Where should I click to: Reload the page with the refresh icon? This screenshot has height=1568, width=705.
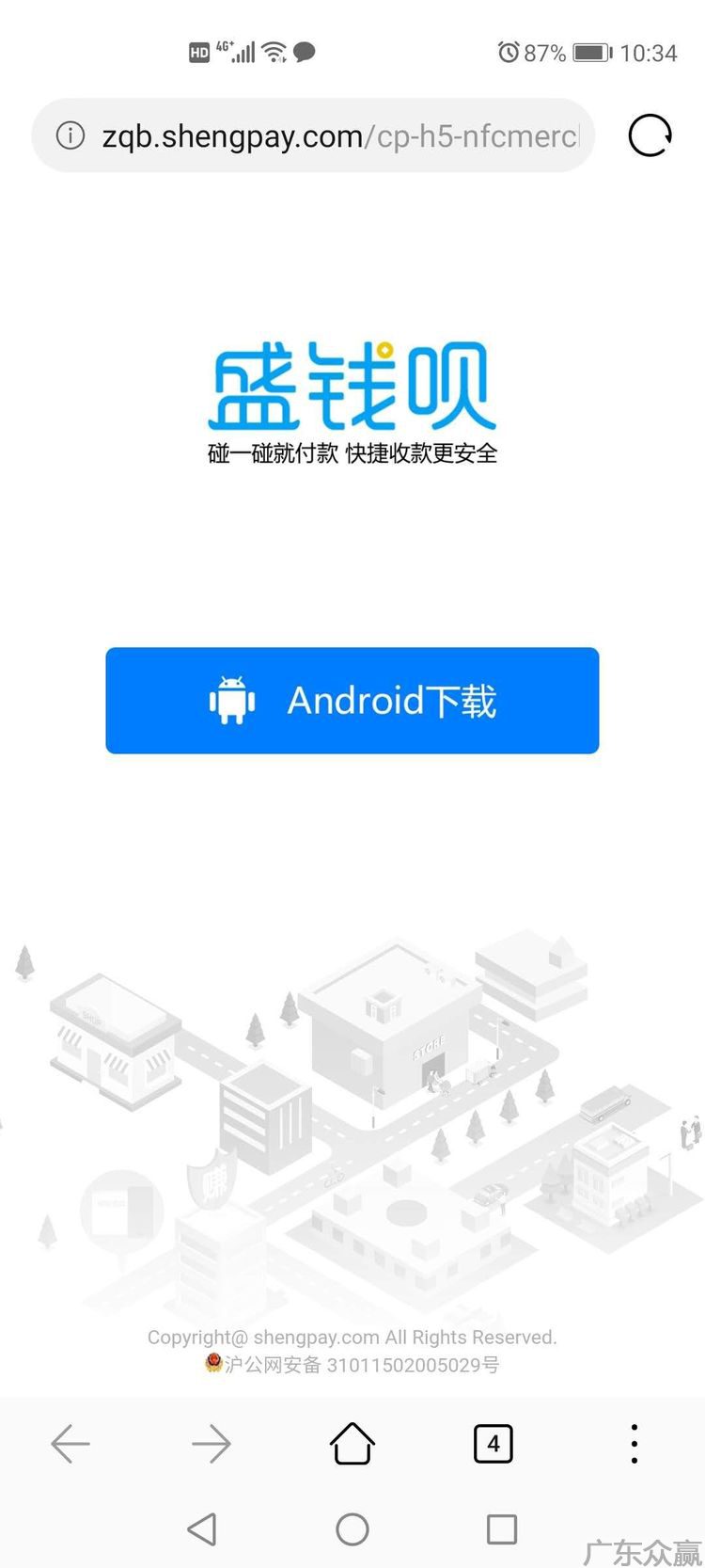pyautogui.click(x=650, y=135)
